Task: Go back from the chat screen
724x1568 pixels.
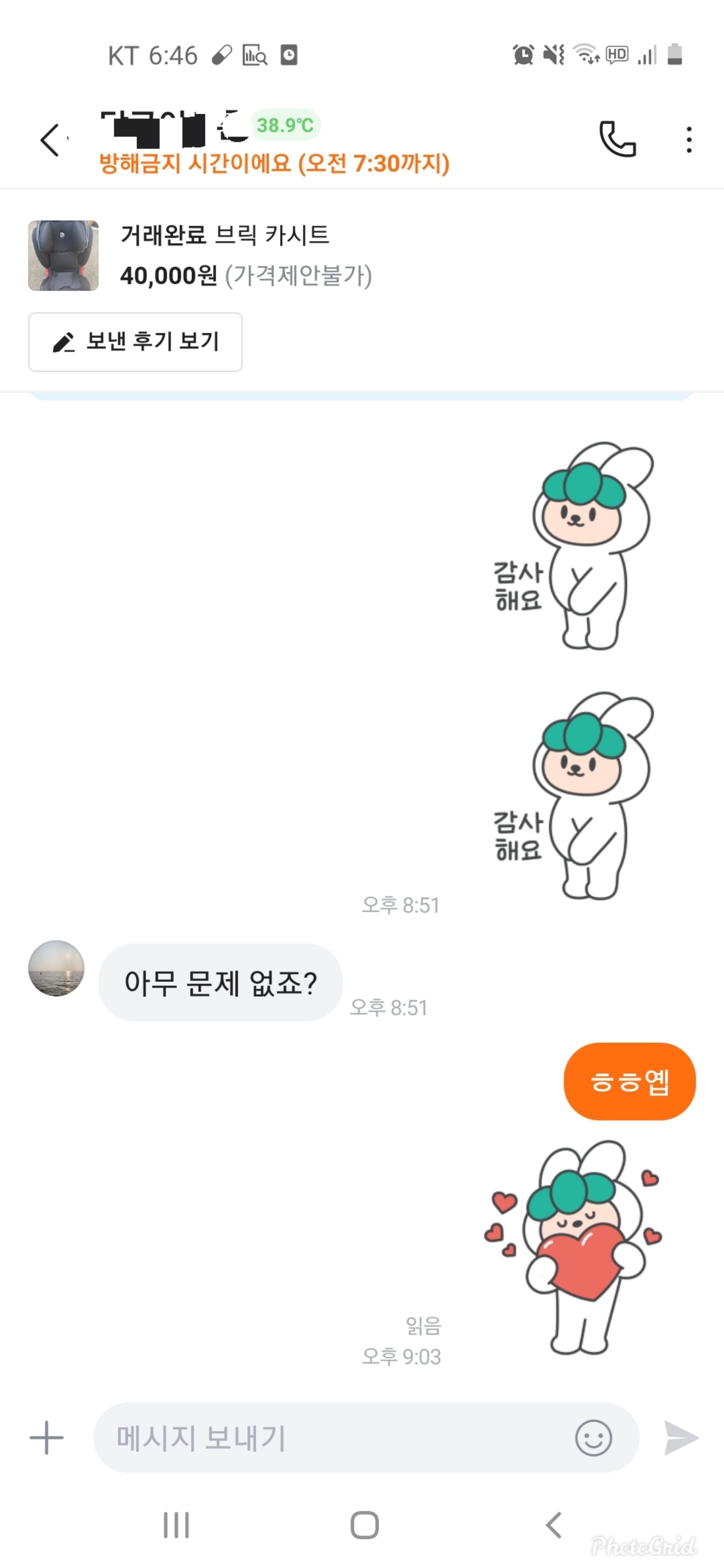Action: click(51, 140)
